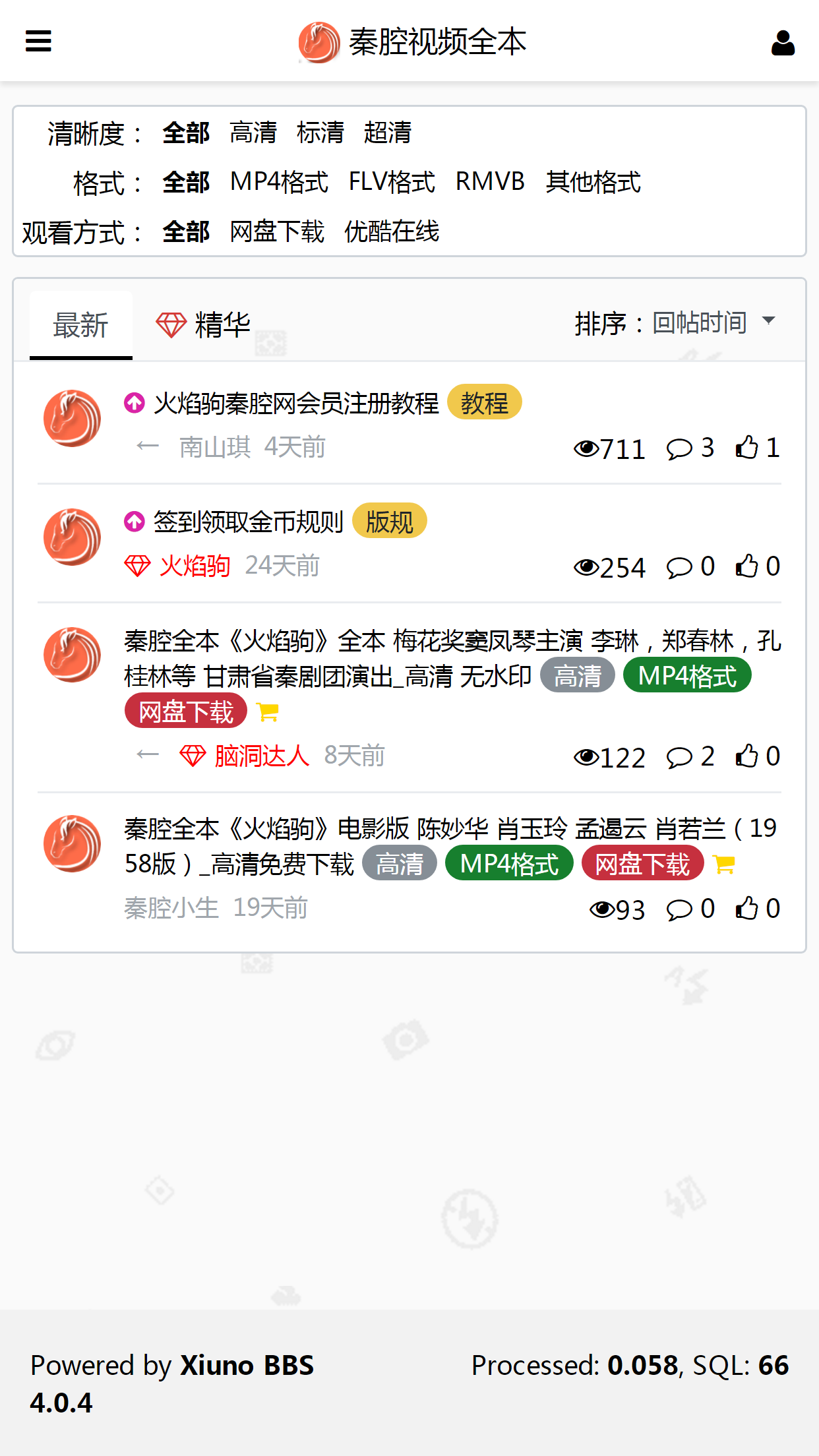Filter format by FLV格式
The image size is (819, 1456).
tap(392, 182)
